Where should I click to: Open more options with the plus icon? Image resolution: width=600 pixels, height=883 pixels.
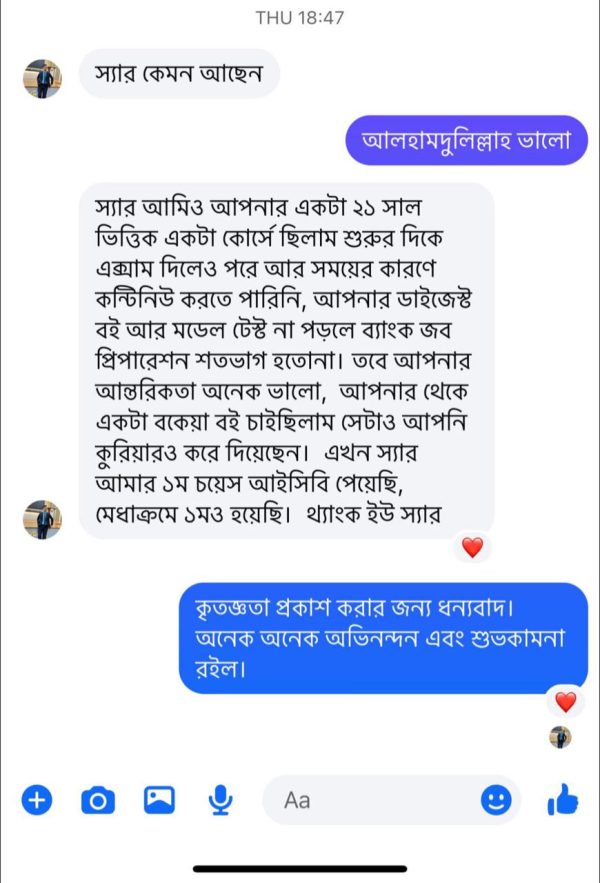click(37, 799)
